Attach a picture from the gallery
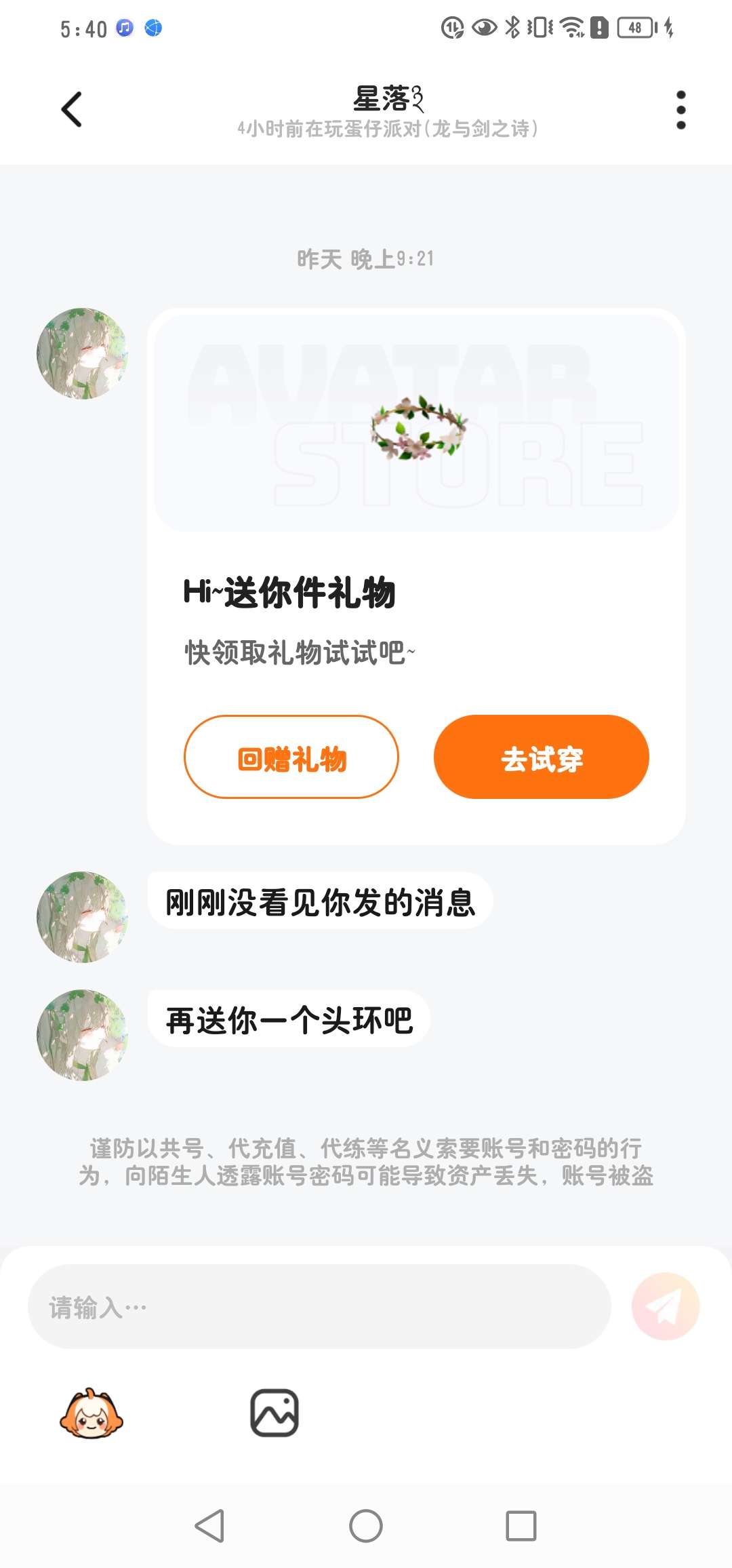The image size is (732, 1568). click(274, 1413)
